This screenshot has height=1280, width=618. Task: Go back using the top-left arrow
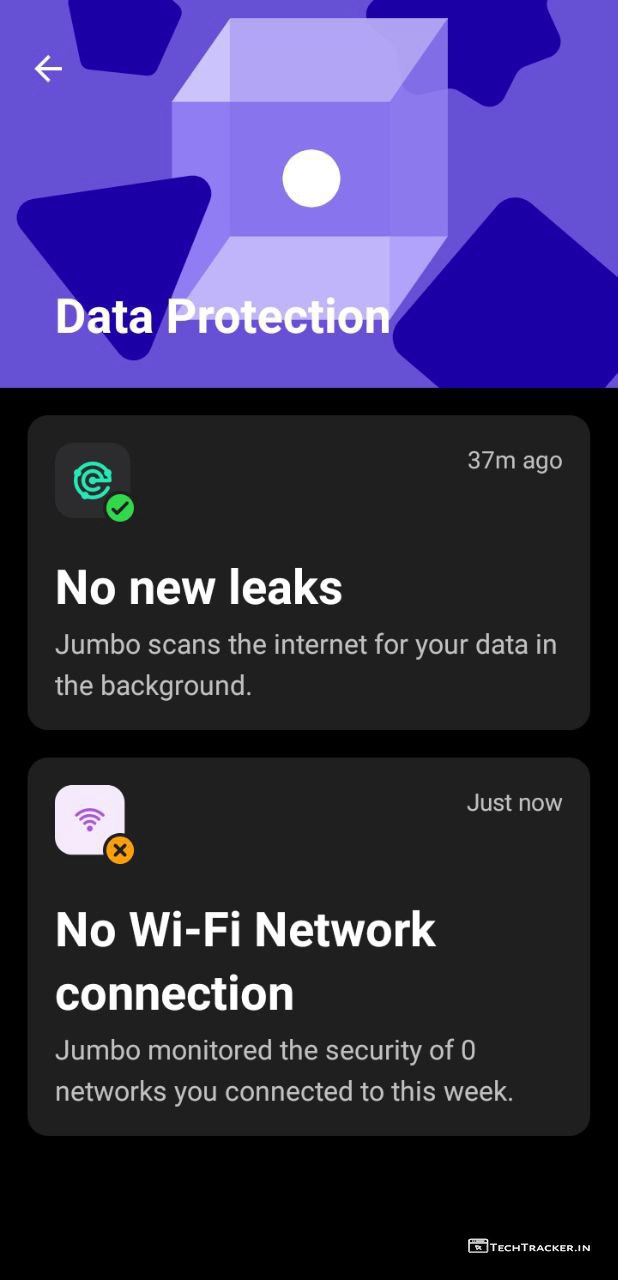(x=48, y=68)
